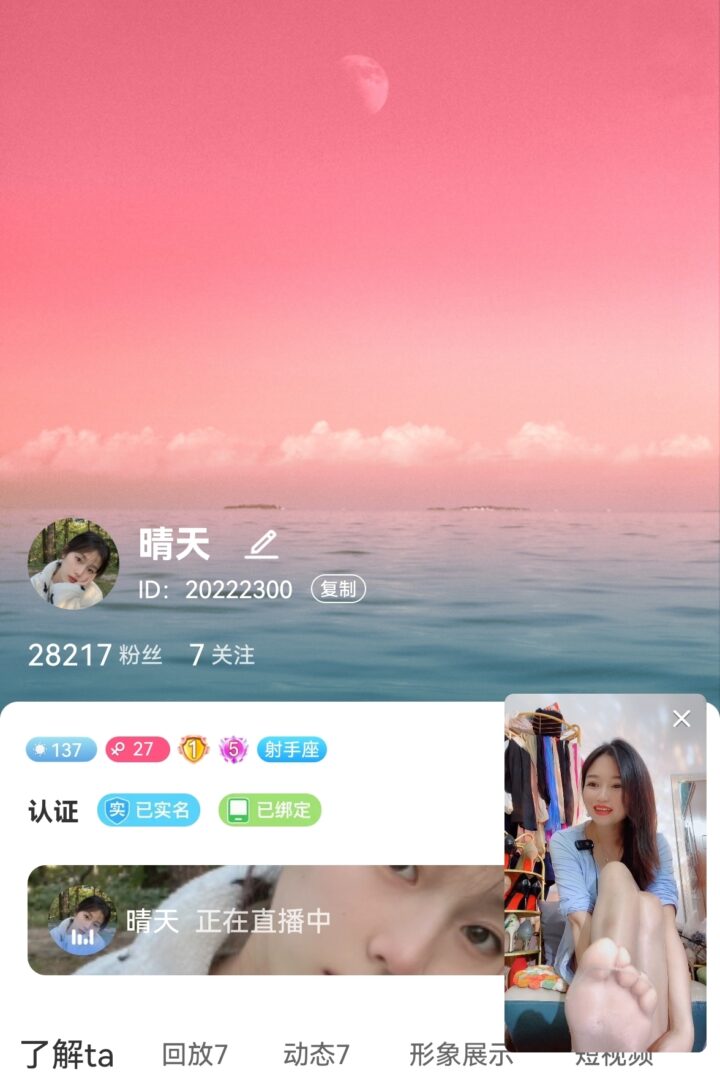Switch to the 了解ta tab
This screenshot has width=720, height=1080.
(x=67, y=1054)
